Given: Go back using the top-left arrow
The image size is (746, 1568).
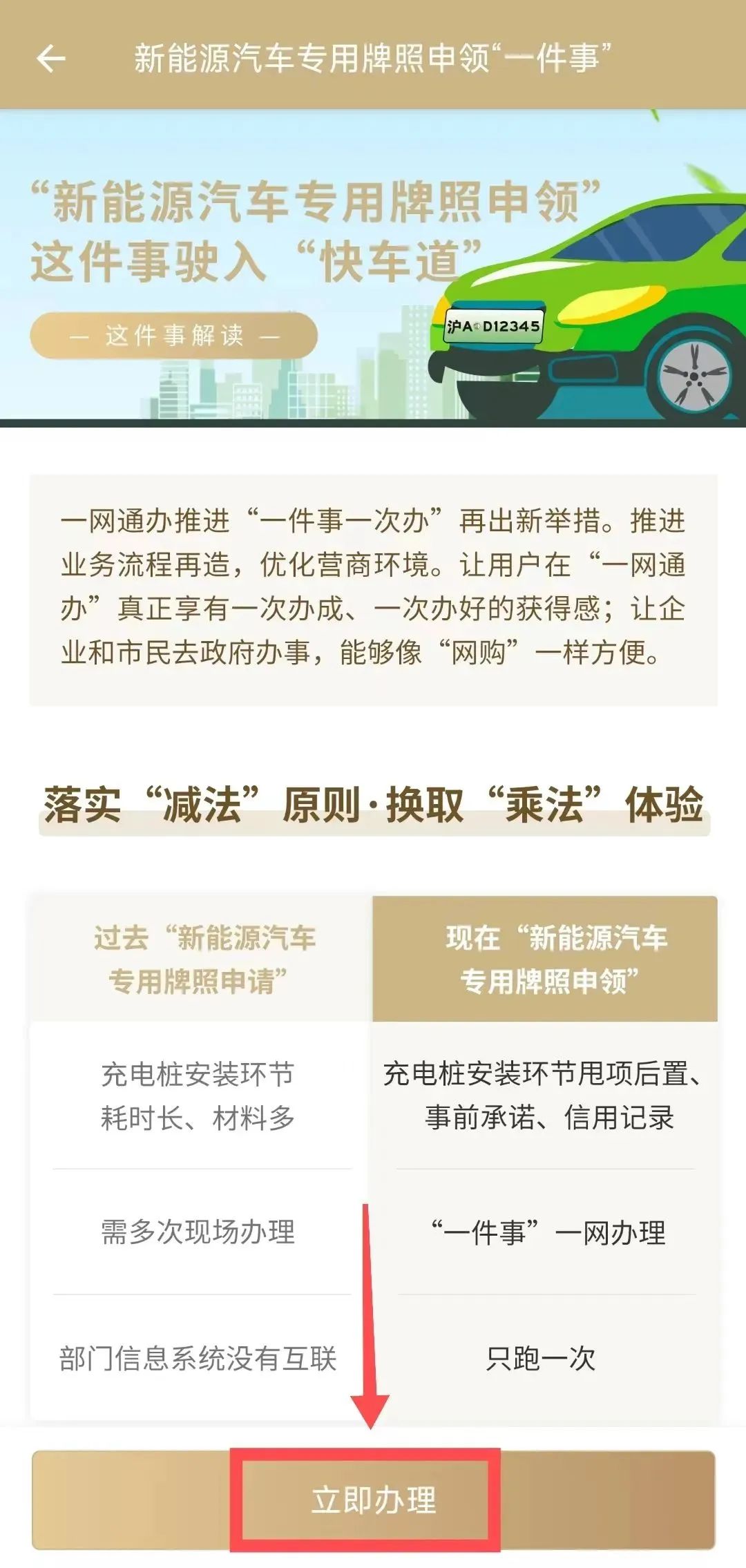Looking at the screenshot, I should pyautogui.click(x=50, y=58).
